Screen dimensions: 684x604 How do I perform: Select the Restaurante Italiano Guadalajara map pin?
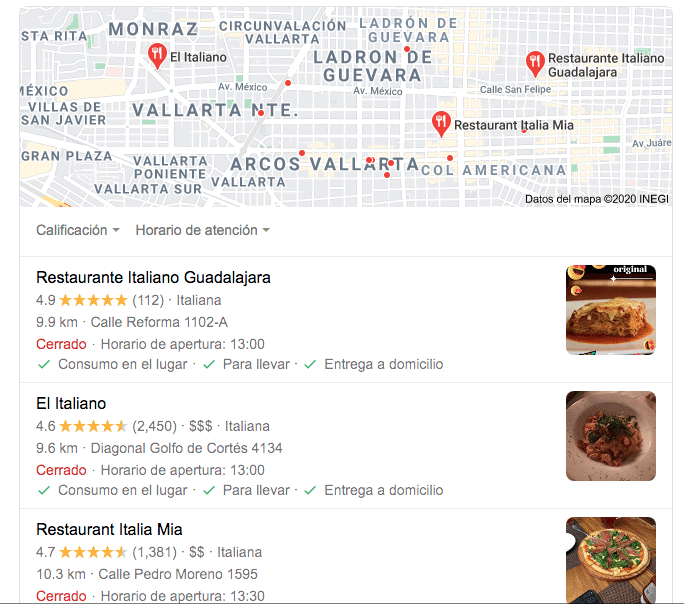point(535,63)
